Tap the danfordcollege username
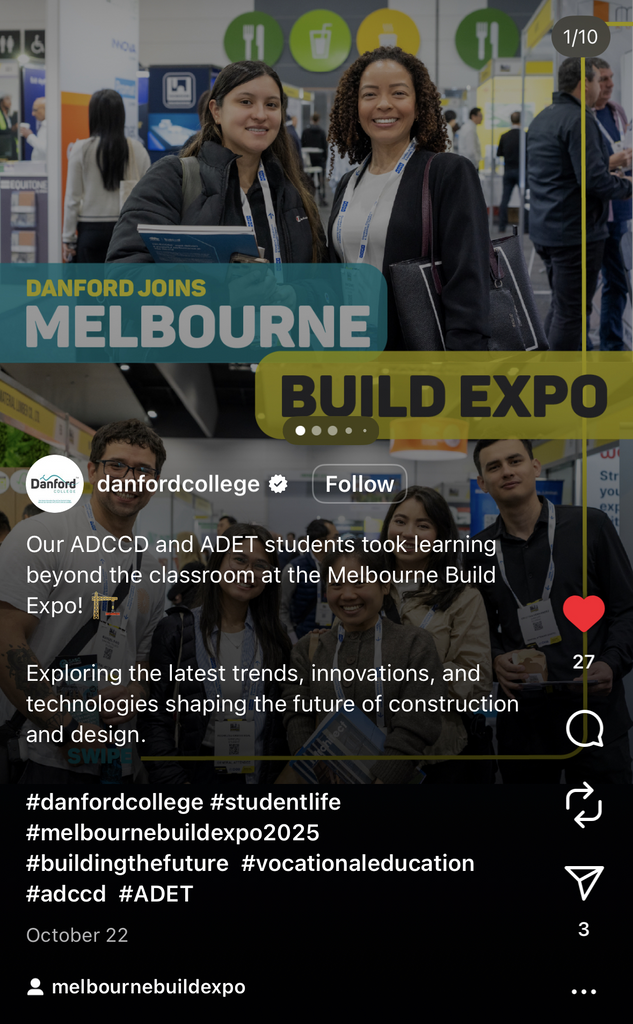Image resolution: width=633 pixels, height=1024 pixels. (178, 484)
